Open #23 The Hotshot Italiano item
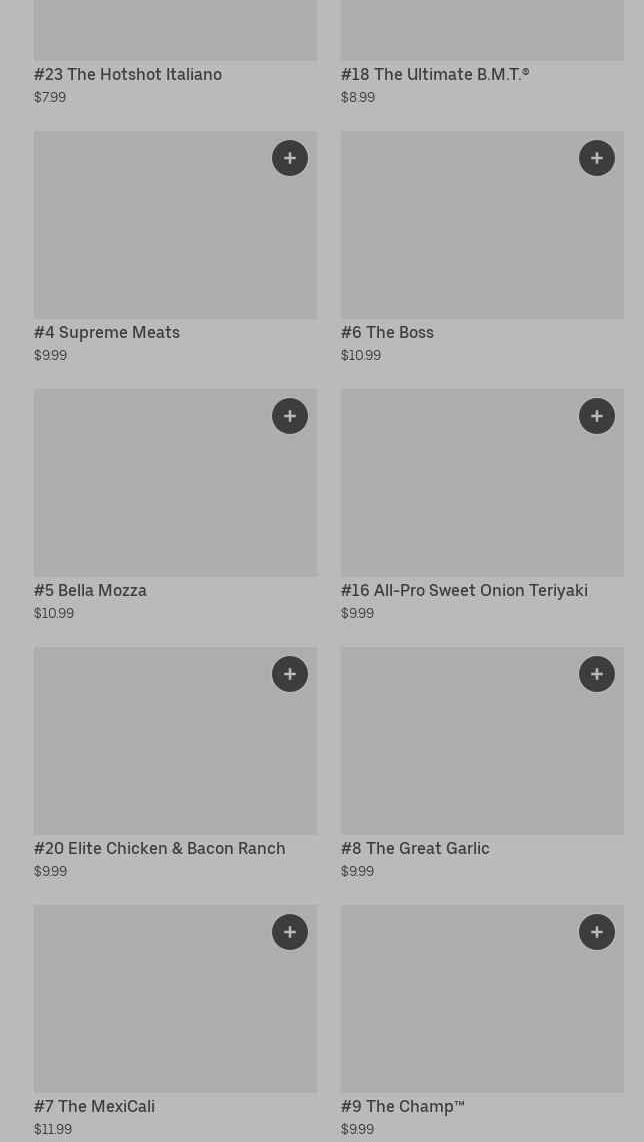Image resolution: width=644 pixels, height=1142 pixels. pyautogui.click(x=128, y=74)
